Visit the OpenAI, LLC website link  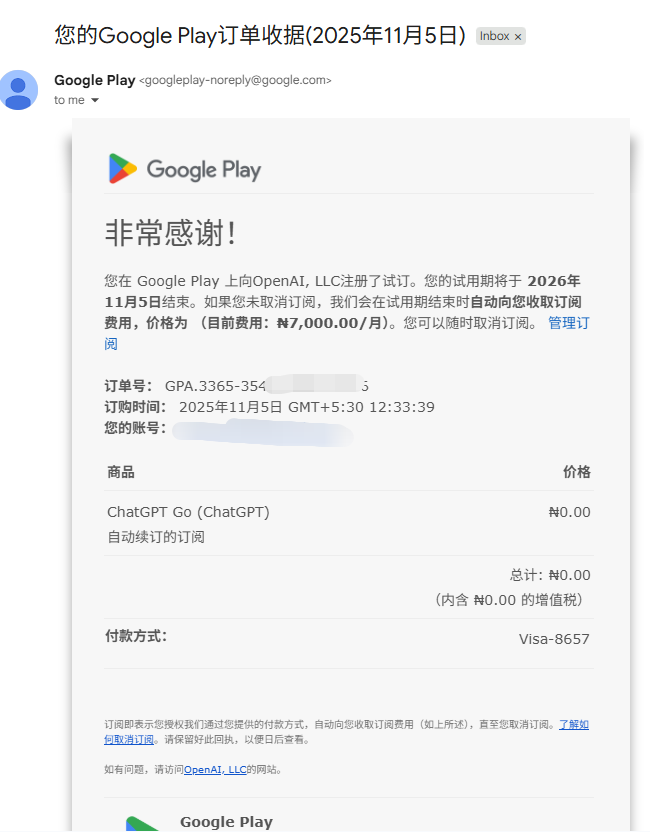215,770
